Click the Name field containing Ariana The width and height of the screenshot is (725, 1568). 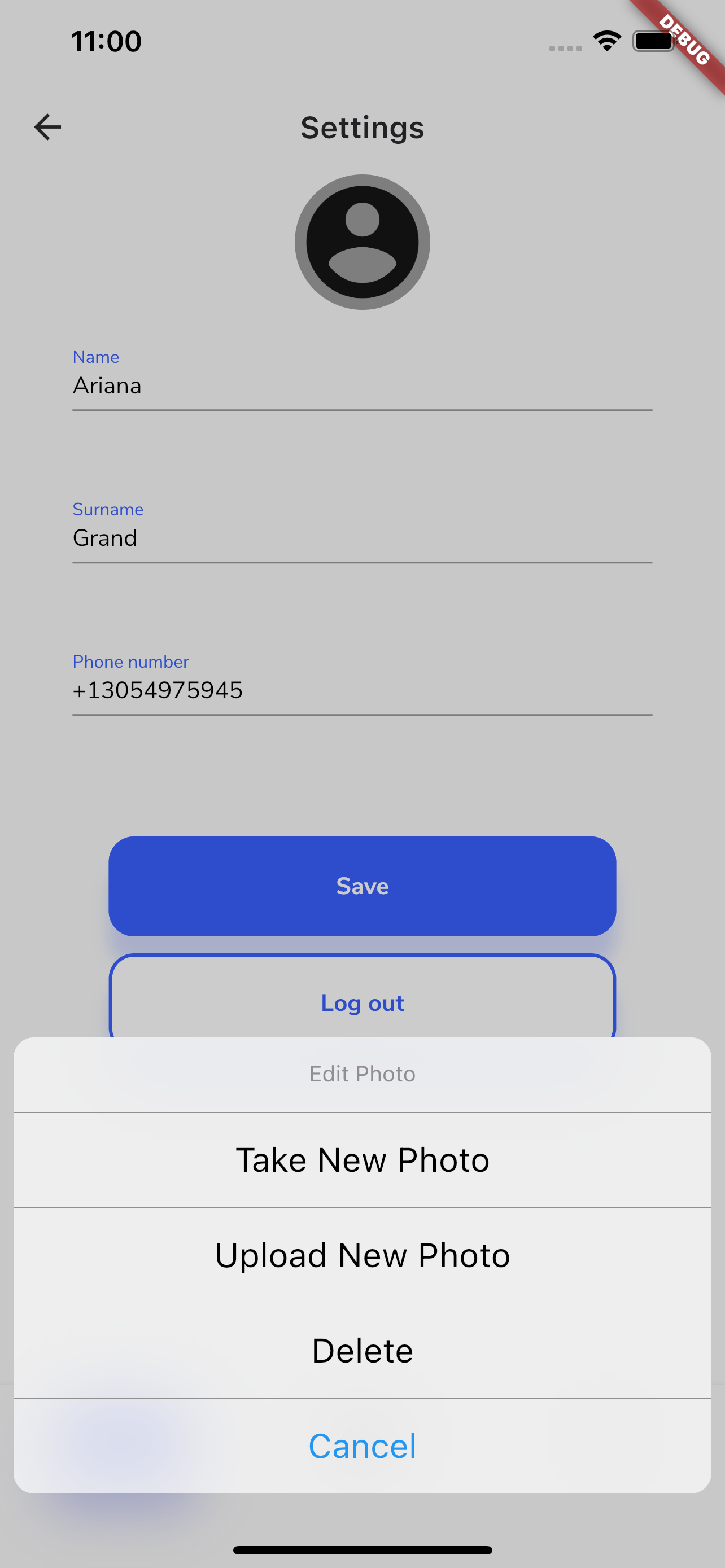362,386
